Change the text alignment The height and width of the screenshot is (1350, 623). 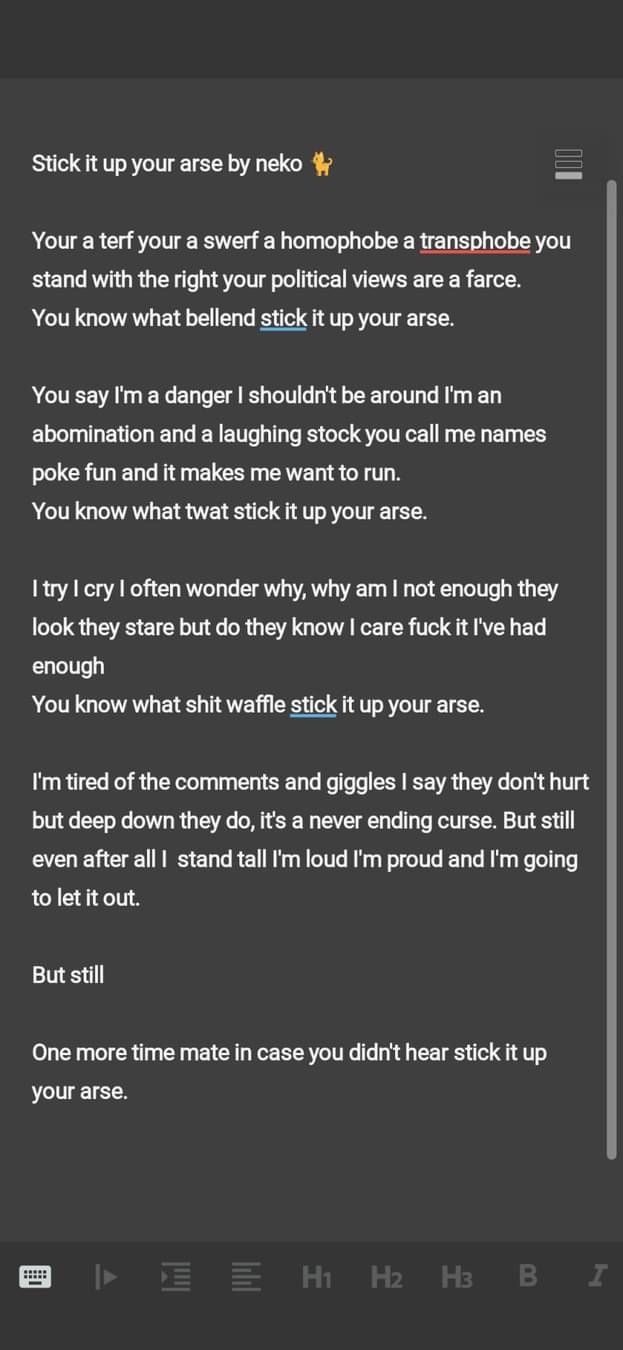tap(246, 1276)
